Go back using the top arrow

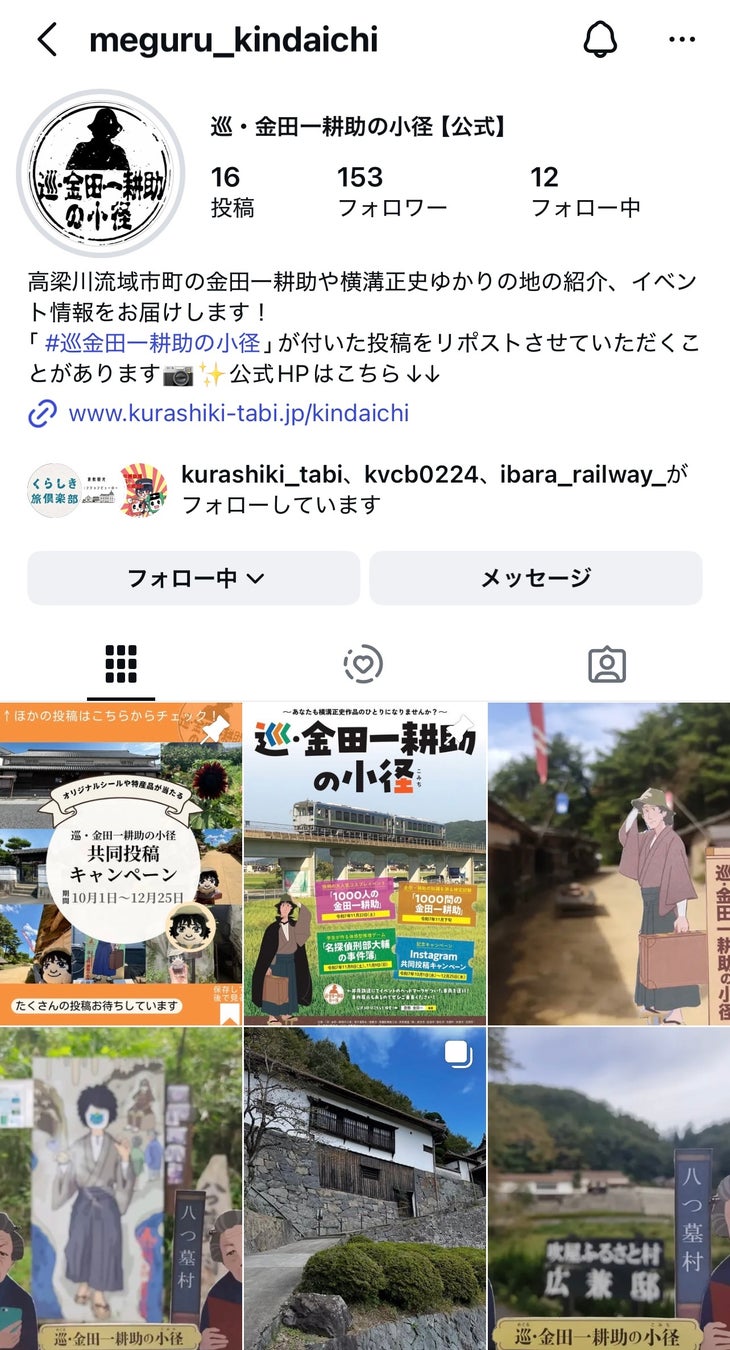(47, 40)
